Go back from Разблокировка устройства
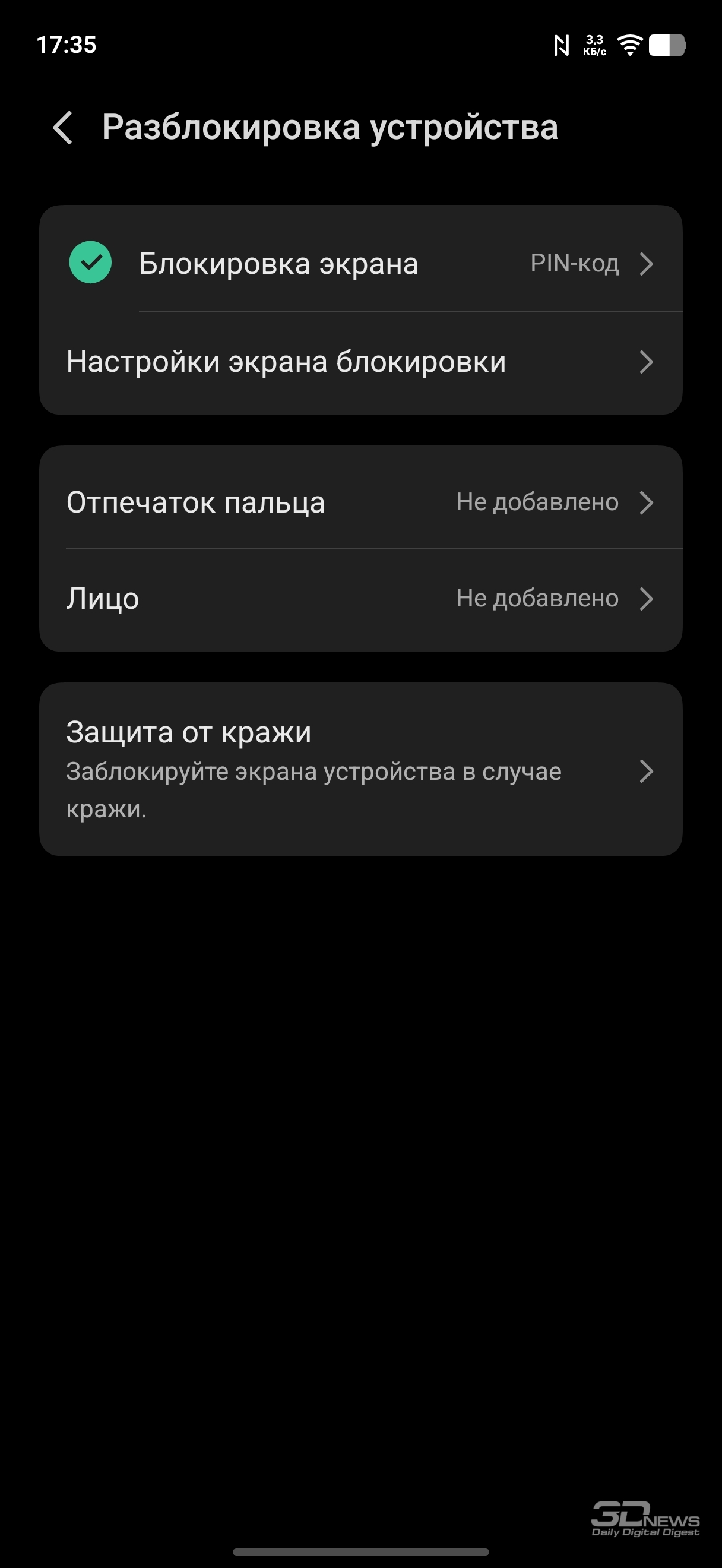This screenshot has width=722, height=1568. [63, 128]
